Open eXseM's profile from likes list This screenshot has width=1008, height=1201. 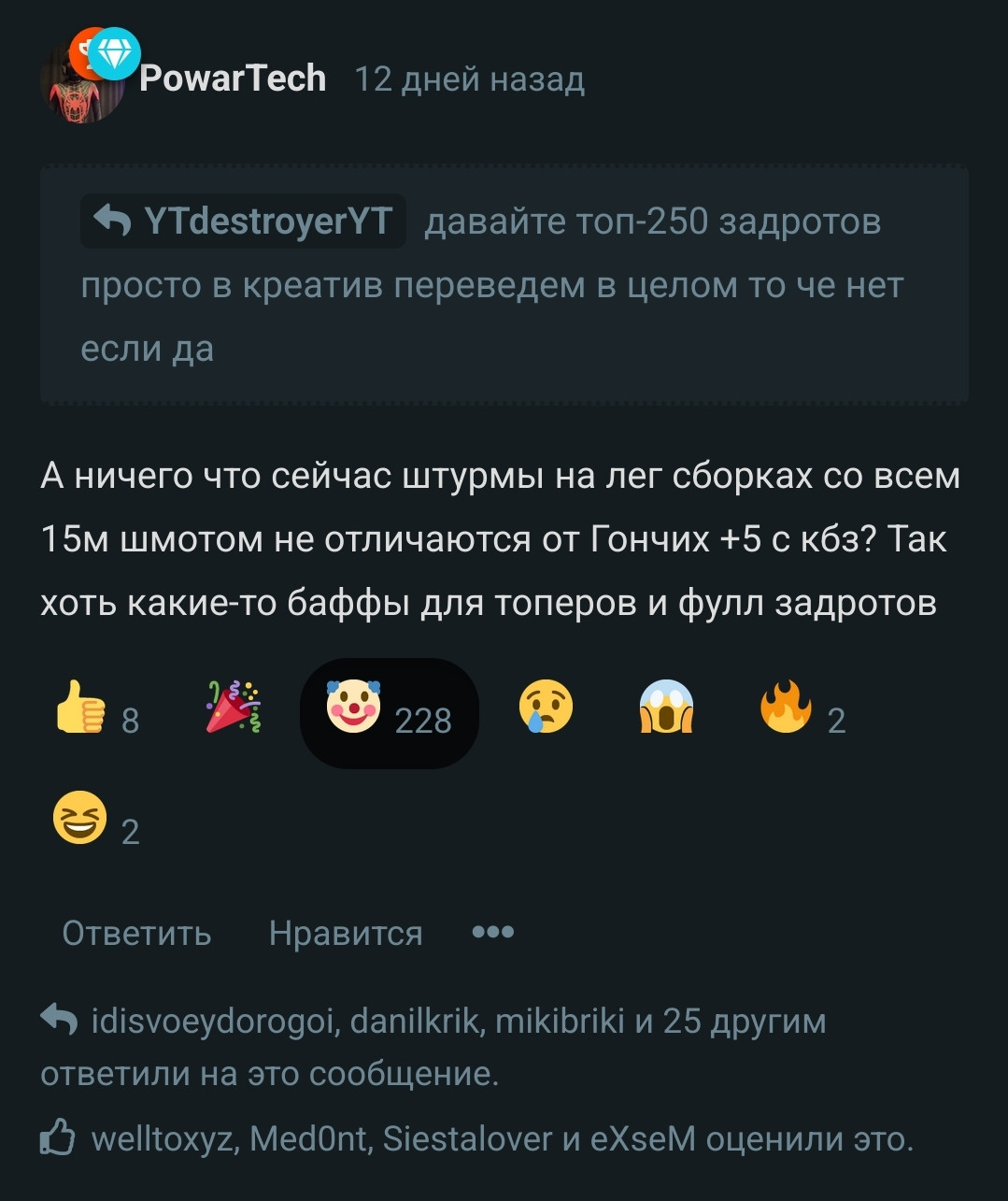[x=643, y=1138]
